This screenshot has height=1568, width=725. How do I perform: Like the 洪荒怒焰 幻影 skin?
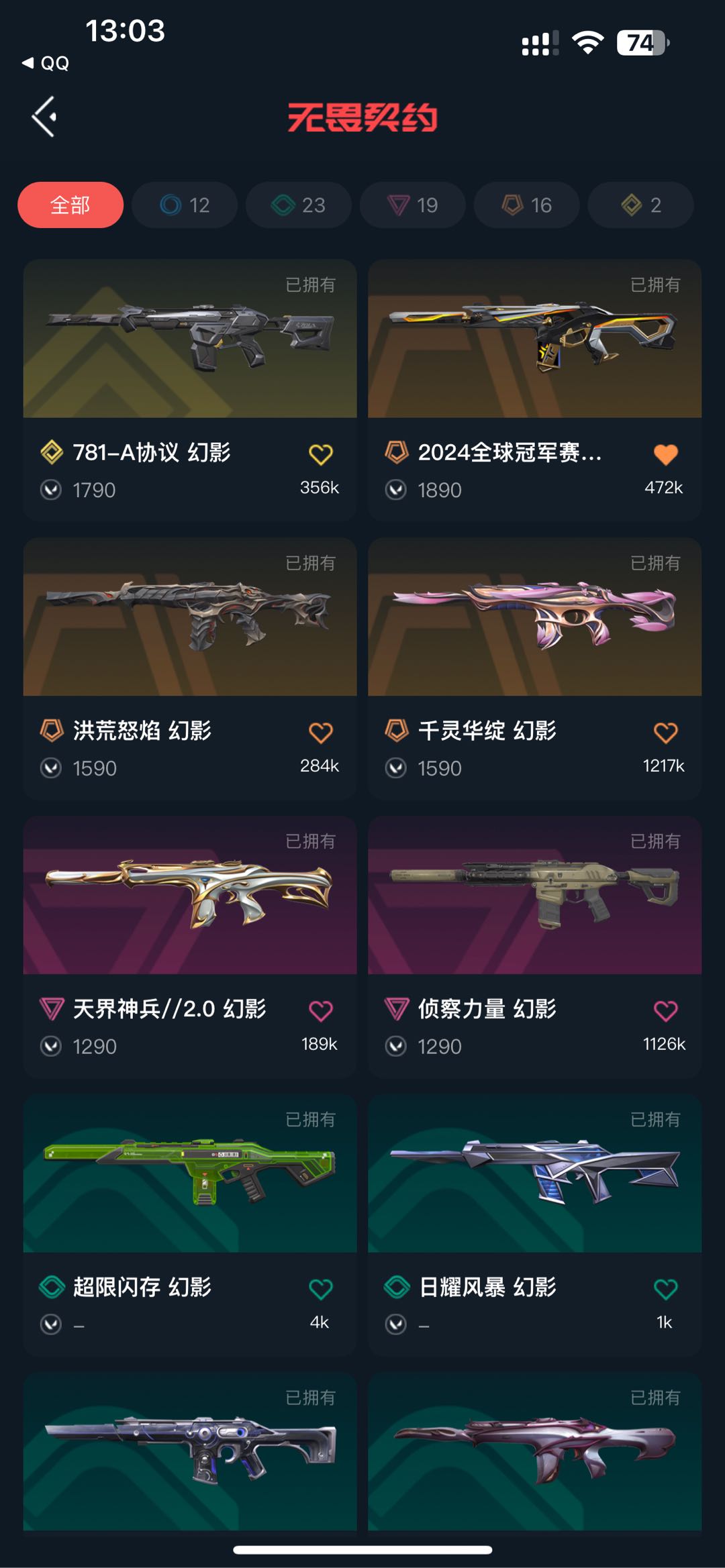point(320,733)
